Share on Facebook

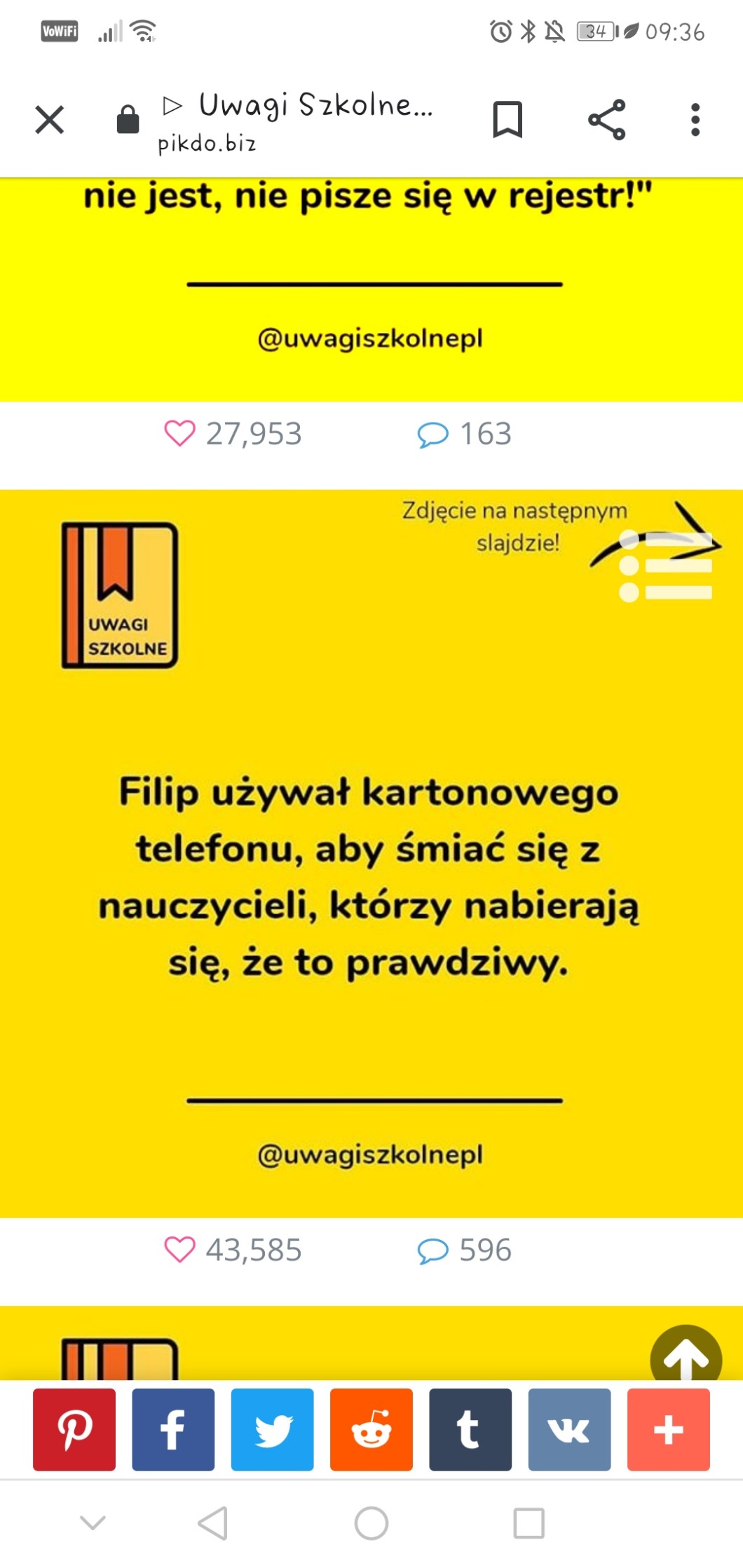click(173, 1429)
